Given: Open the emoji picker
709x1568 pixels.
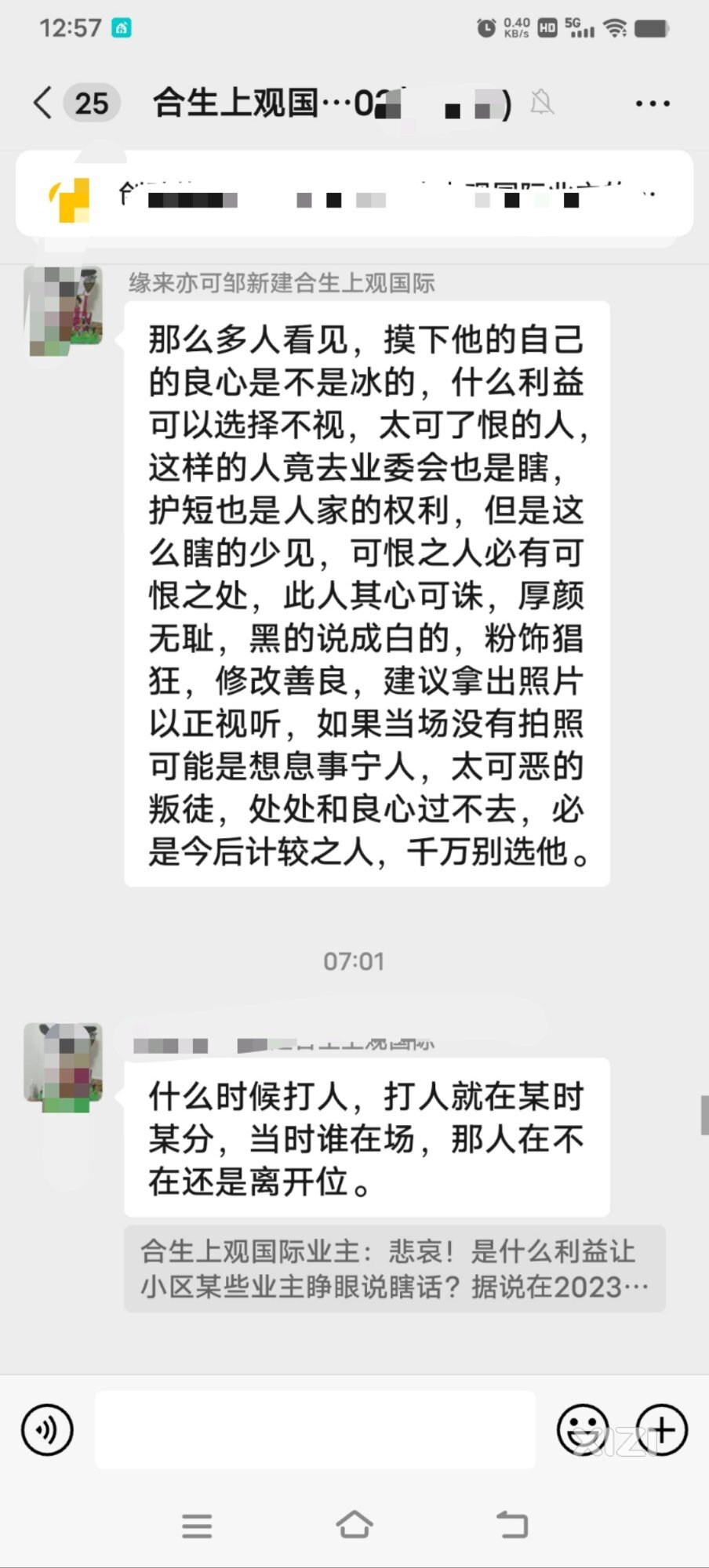Looking at the screenshot, I should [583, 1430].
